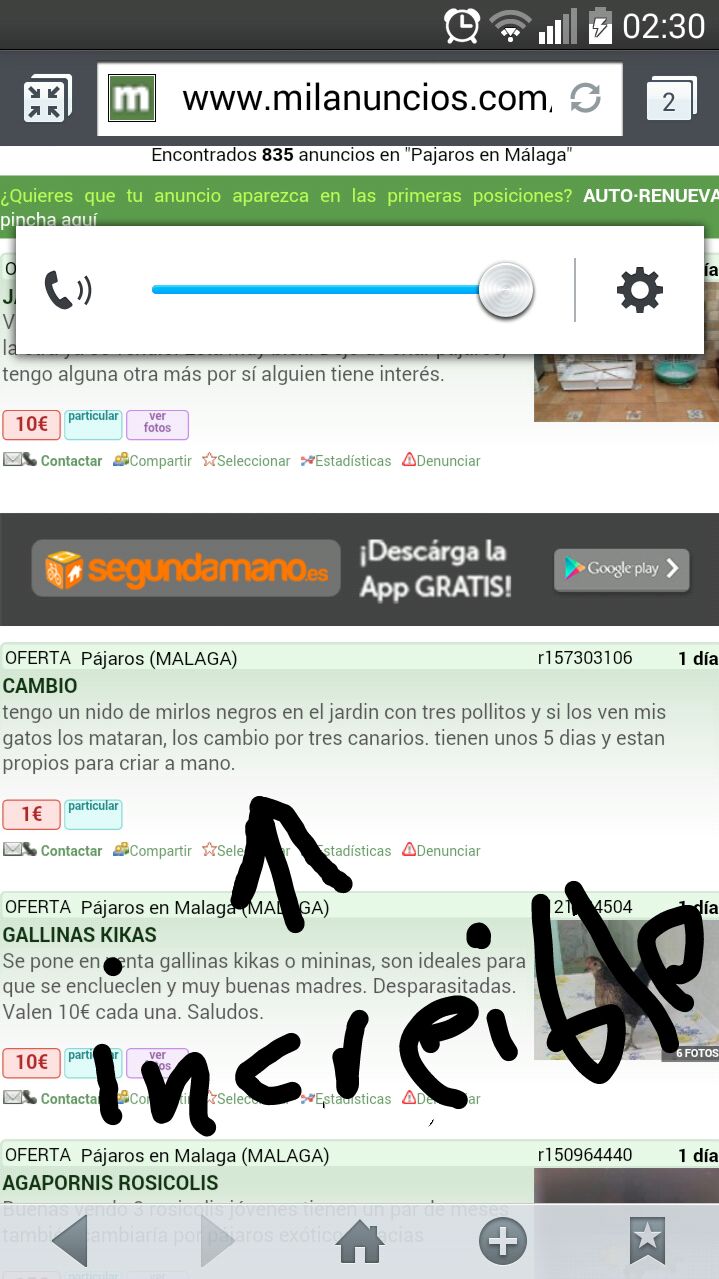Contactar the CAMBIO ad seller

tap(70, 851)
